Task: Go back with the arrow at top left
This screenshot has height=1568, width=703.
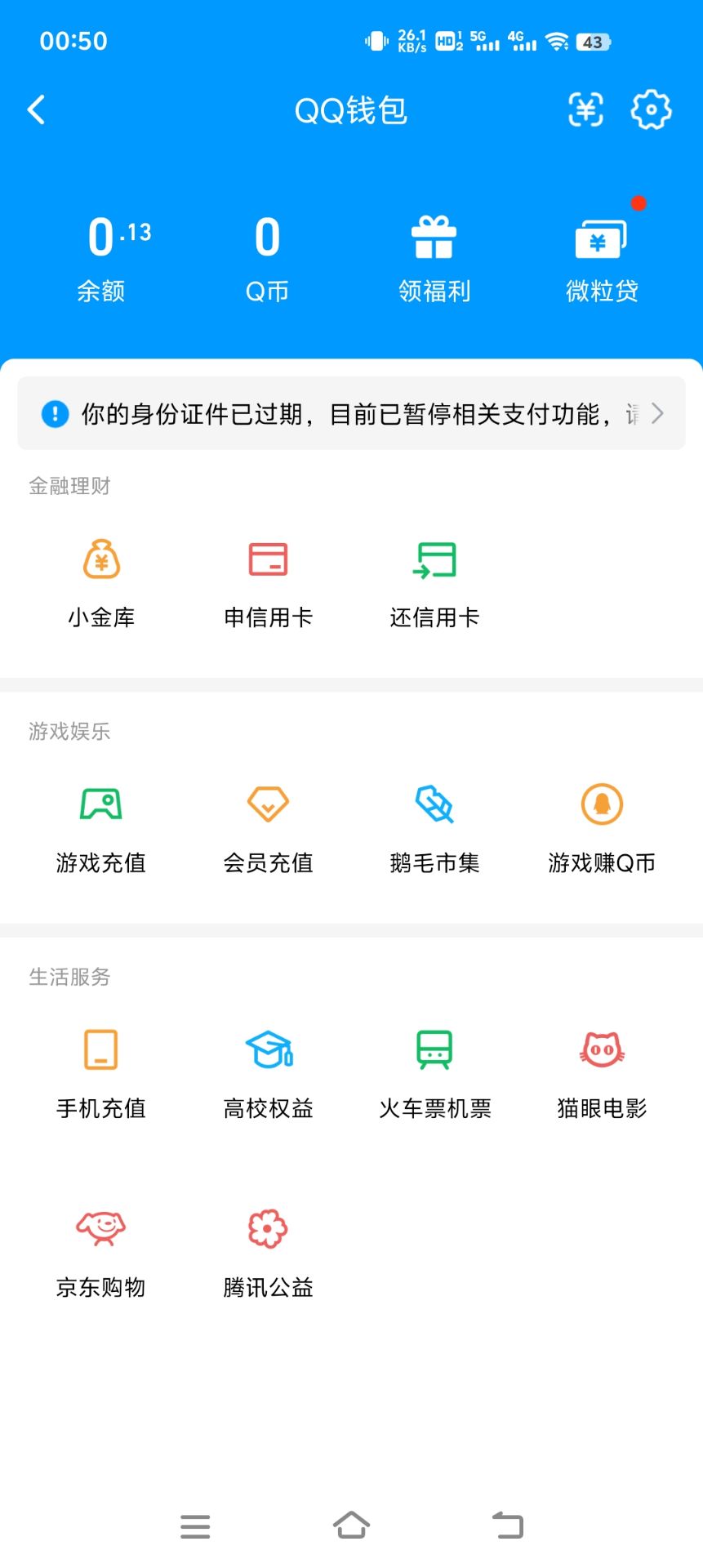Action: pyautogui.click(x=36, y=109)
